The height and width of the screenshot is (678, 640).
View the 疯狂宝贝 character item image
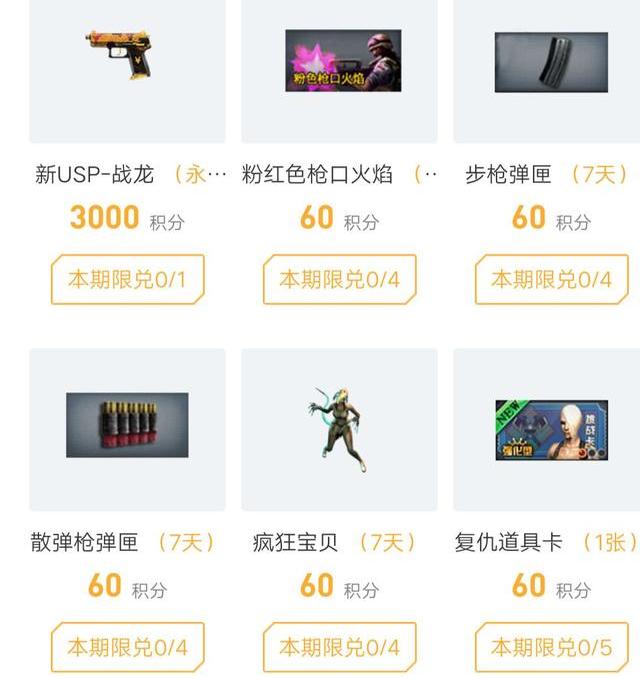tap(339, 428)
